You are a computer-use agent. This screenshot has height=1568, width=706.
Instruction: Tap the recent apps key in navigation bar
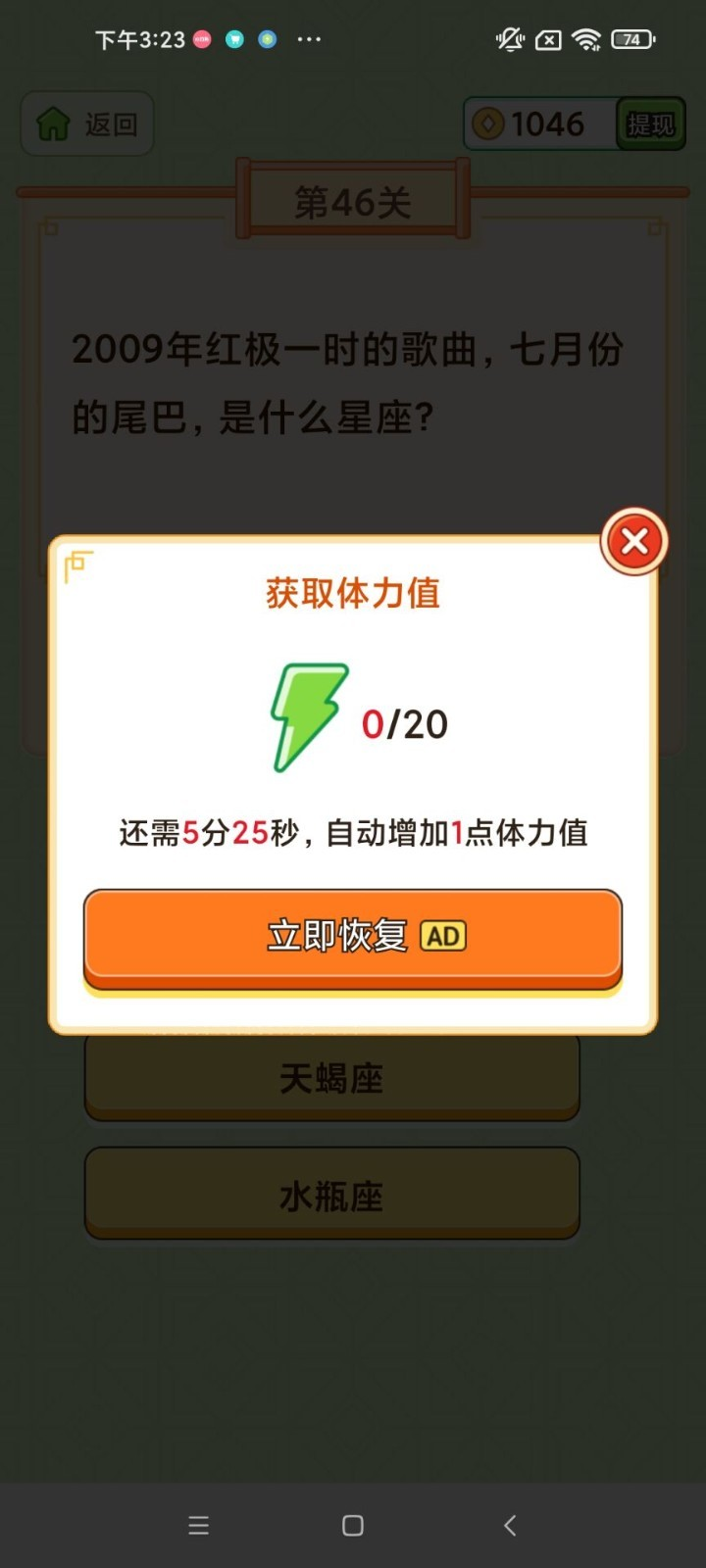click(x=198, y=1525)
